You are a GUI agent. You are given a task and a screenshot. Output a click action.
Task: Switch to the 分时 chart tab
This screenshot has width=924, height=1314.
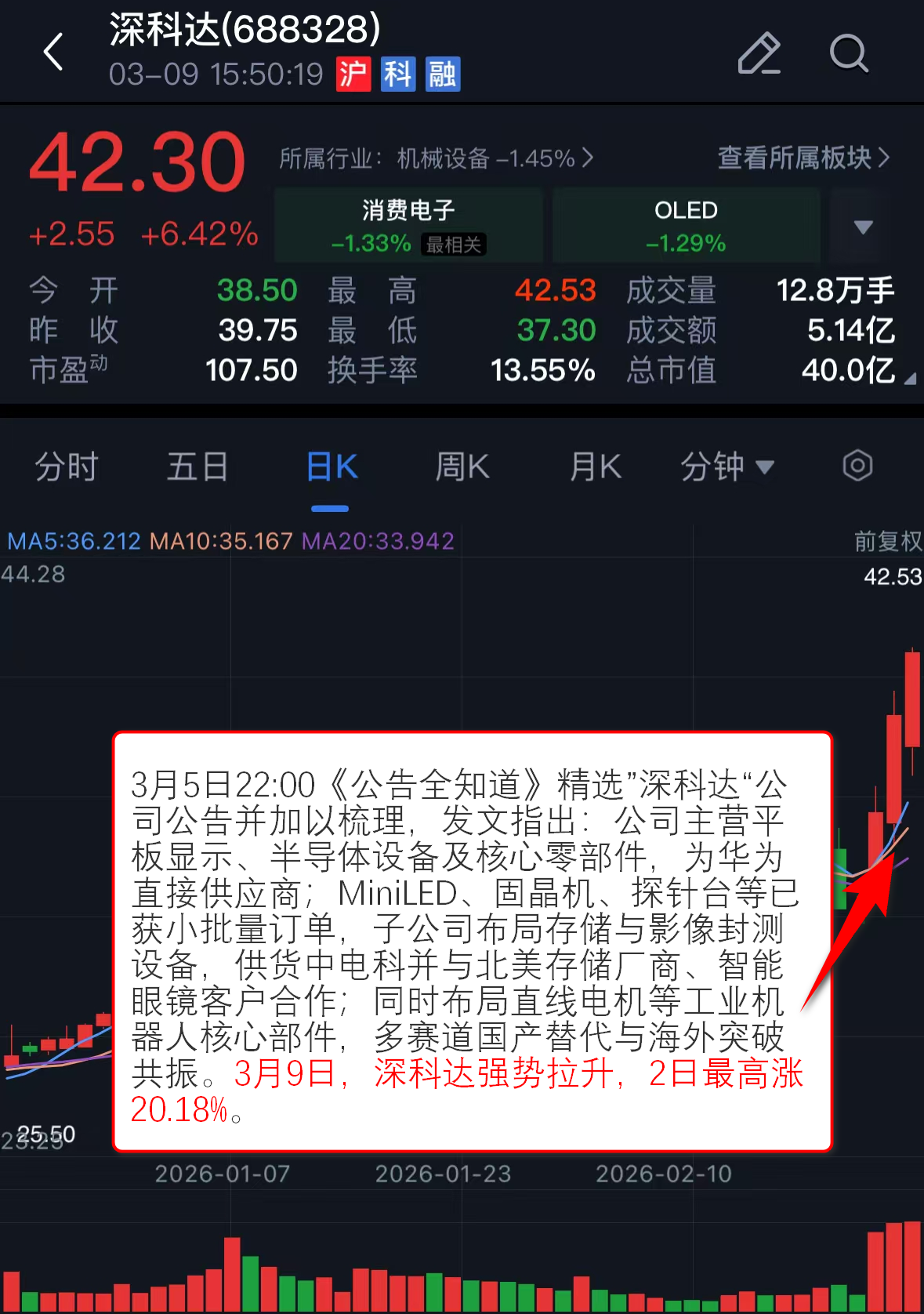(x=67, y=467)
